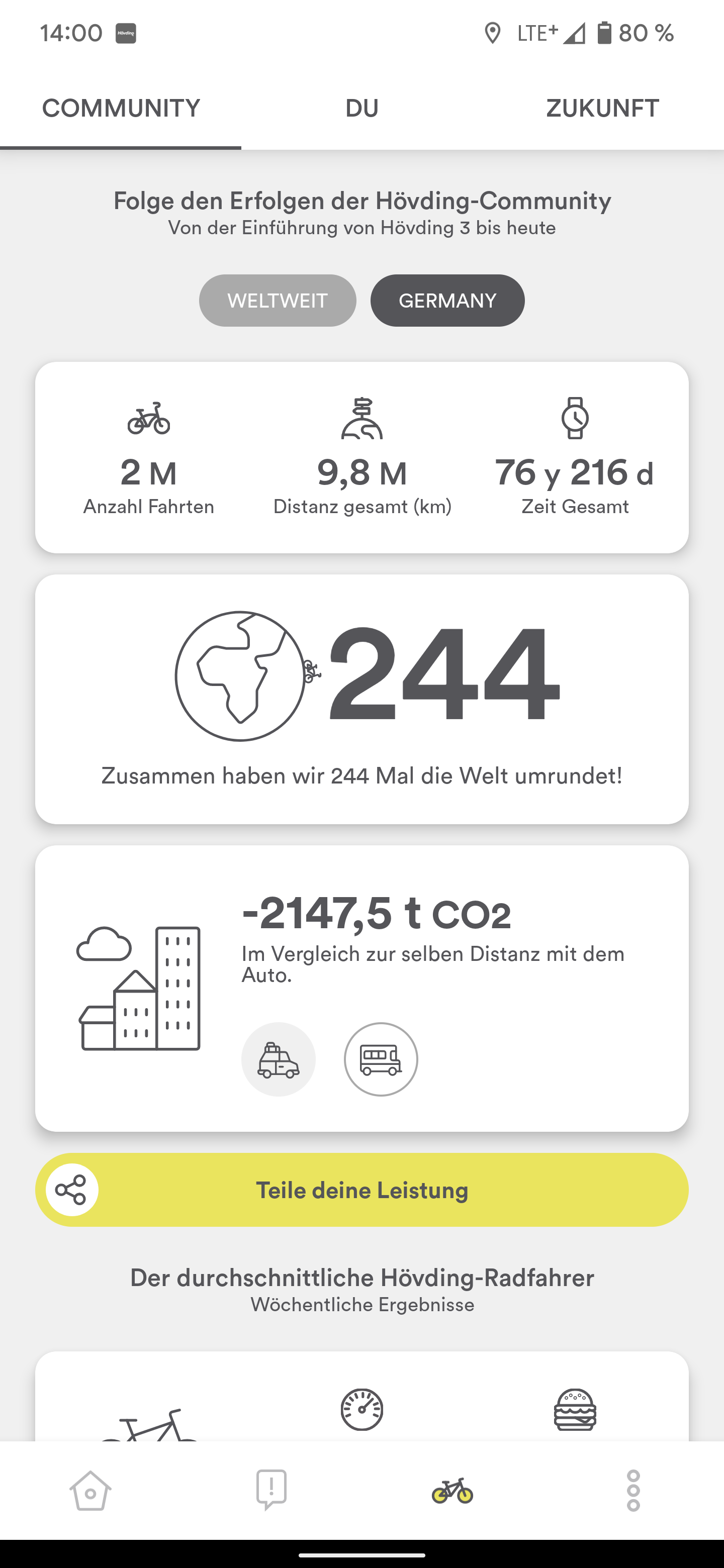This screenshot has width=724, height=1568.
Task: Open the three-dot more menu
Action: [x=633, y=1490]
